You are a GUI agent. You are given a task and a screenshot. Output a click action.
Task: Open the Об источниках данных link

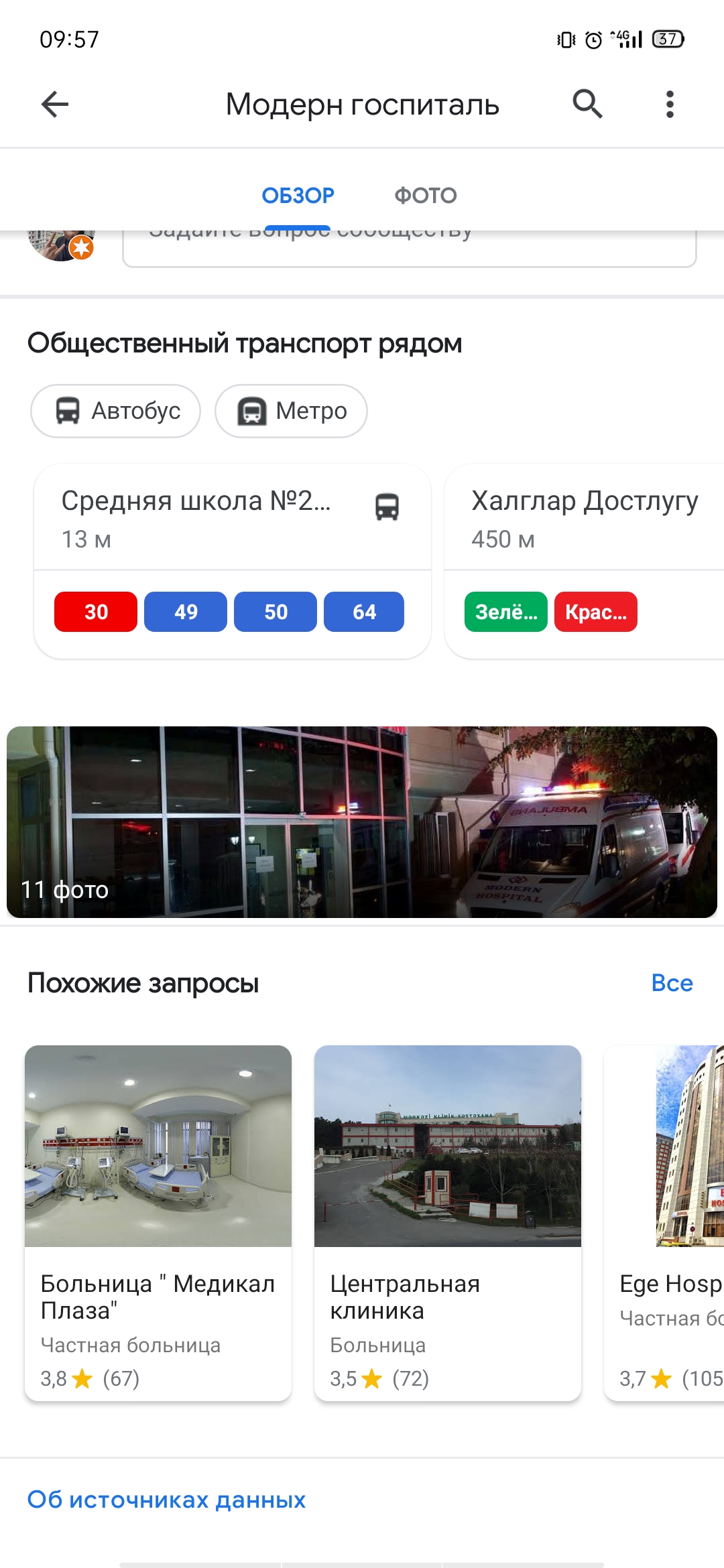point(166,1500)
